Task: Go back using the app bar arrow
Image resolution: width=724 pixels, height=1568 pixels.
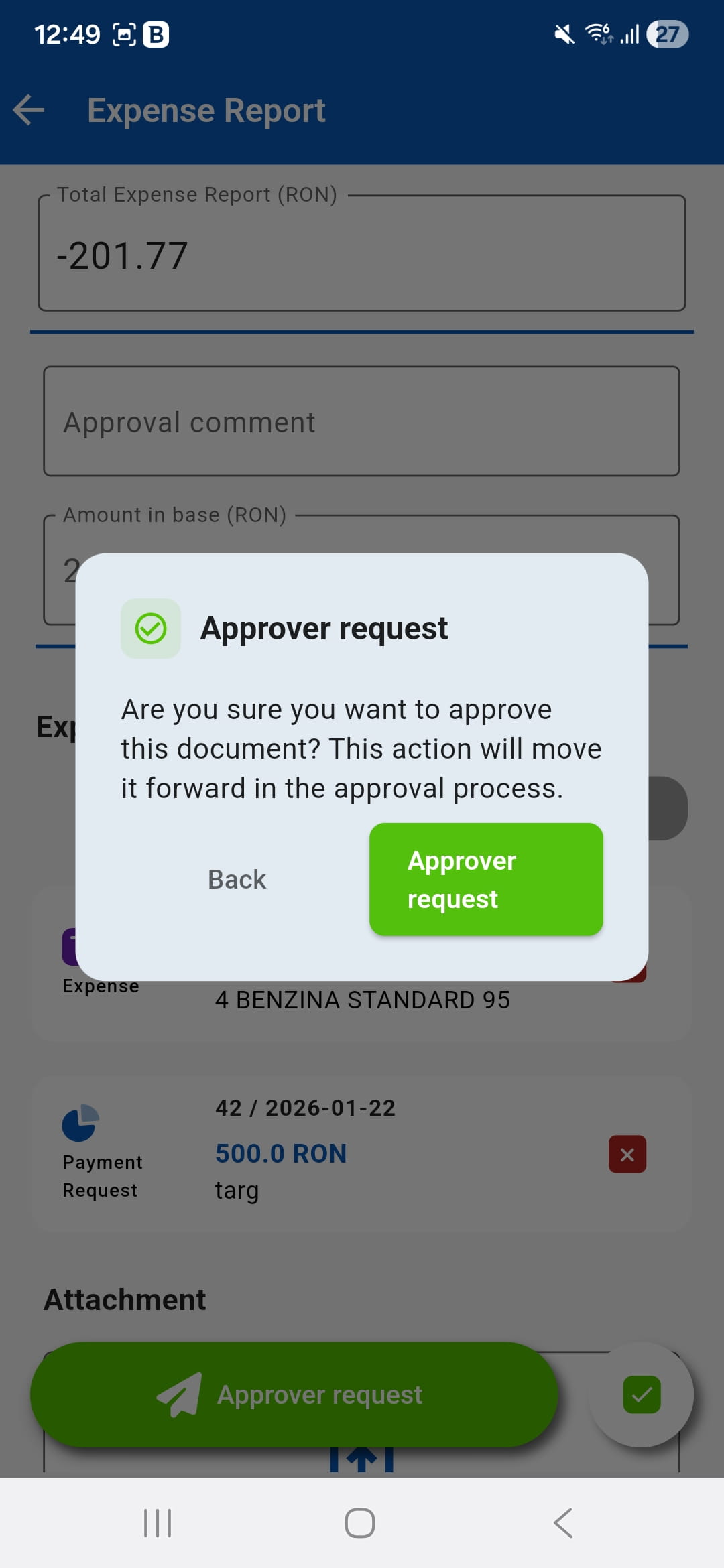Action: [x=29, y=111]
